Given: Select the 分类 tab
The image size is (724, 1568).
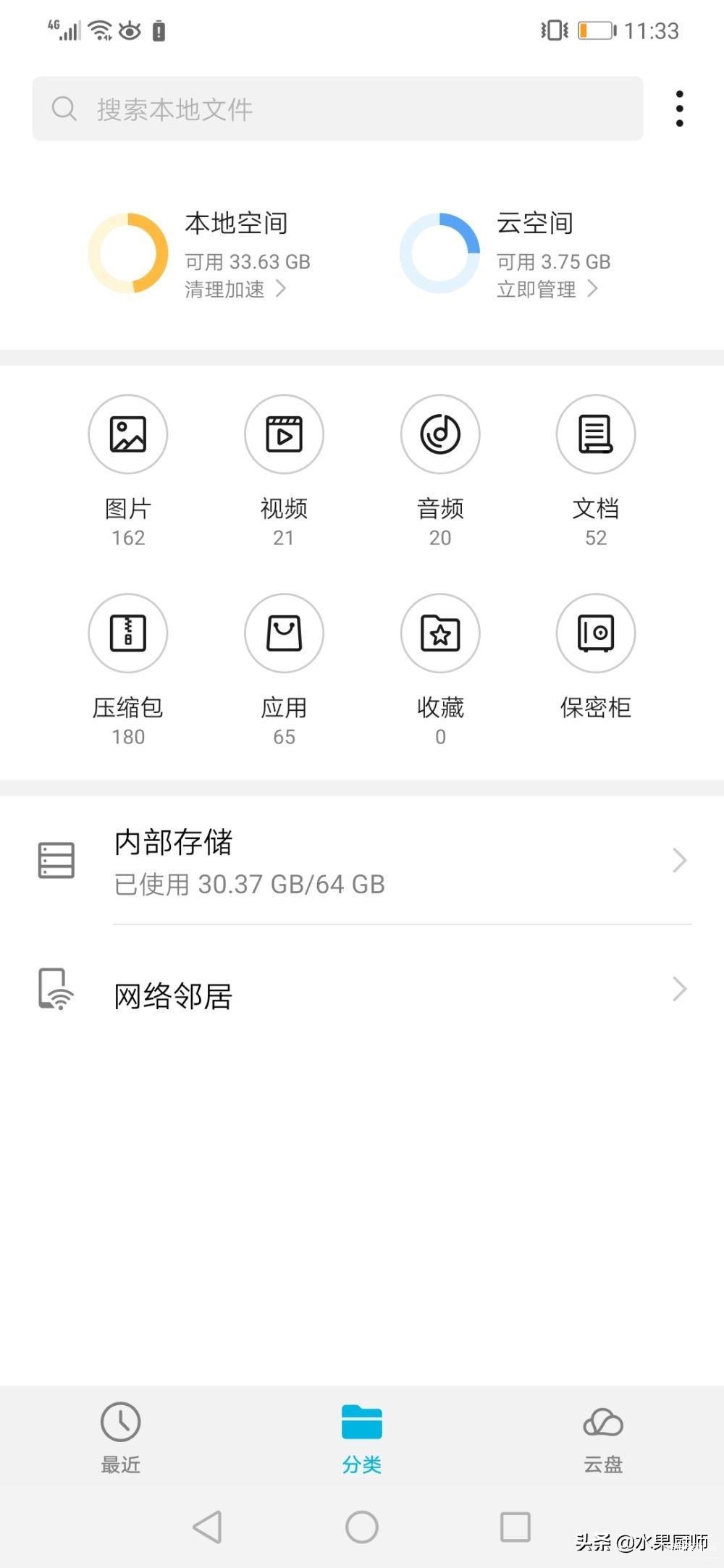Looking at the screenshot, I should coord(361,1438).
